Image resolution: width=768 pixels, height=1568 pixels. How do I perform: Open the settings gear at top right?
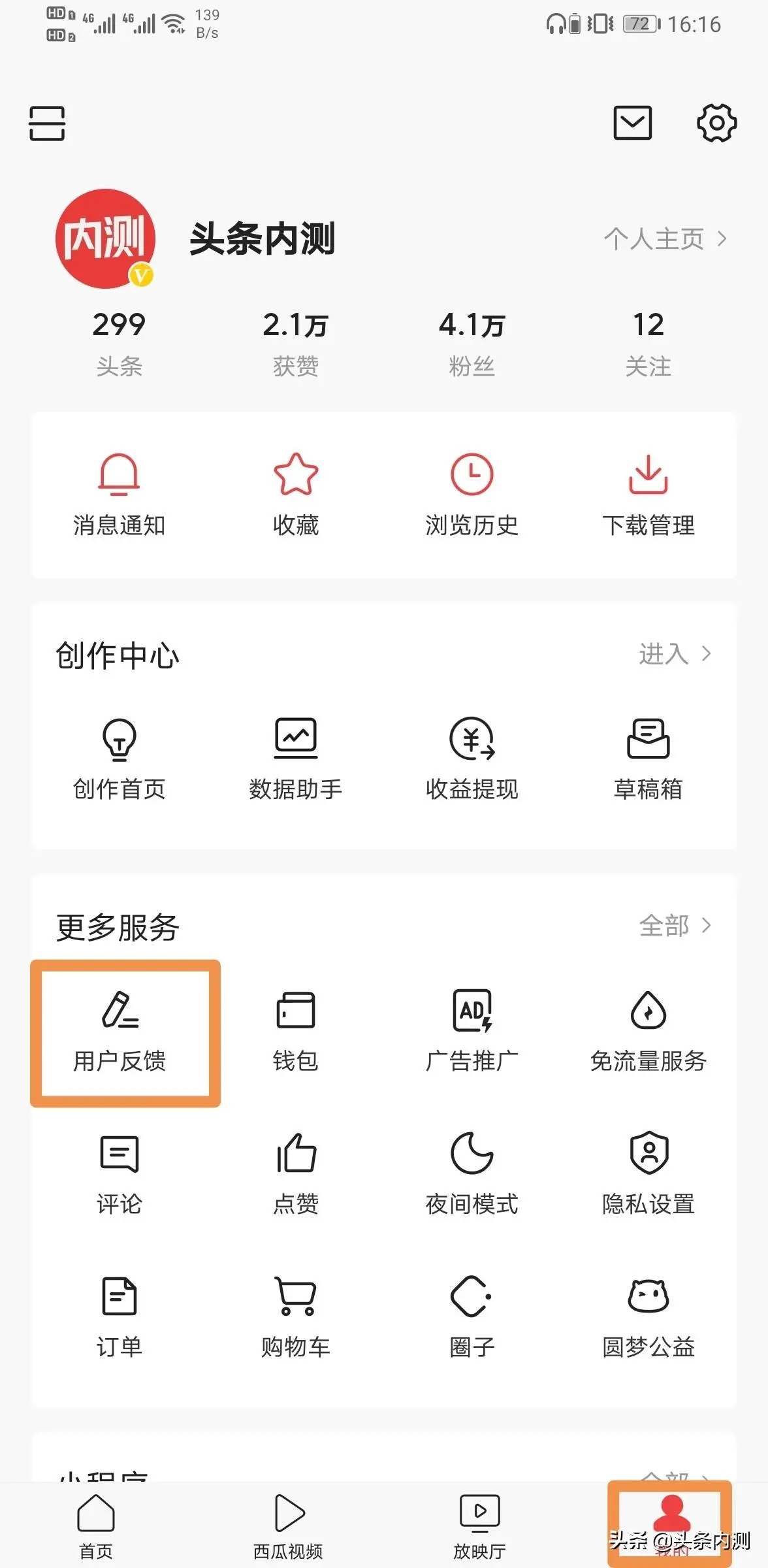pyautogui.click(x=716, y=123)
